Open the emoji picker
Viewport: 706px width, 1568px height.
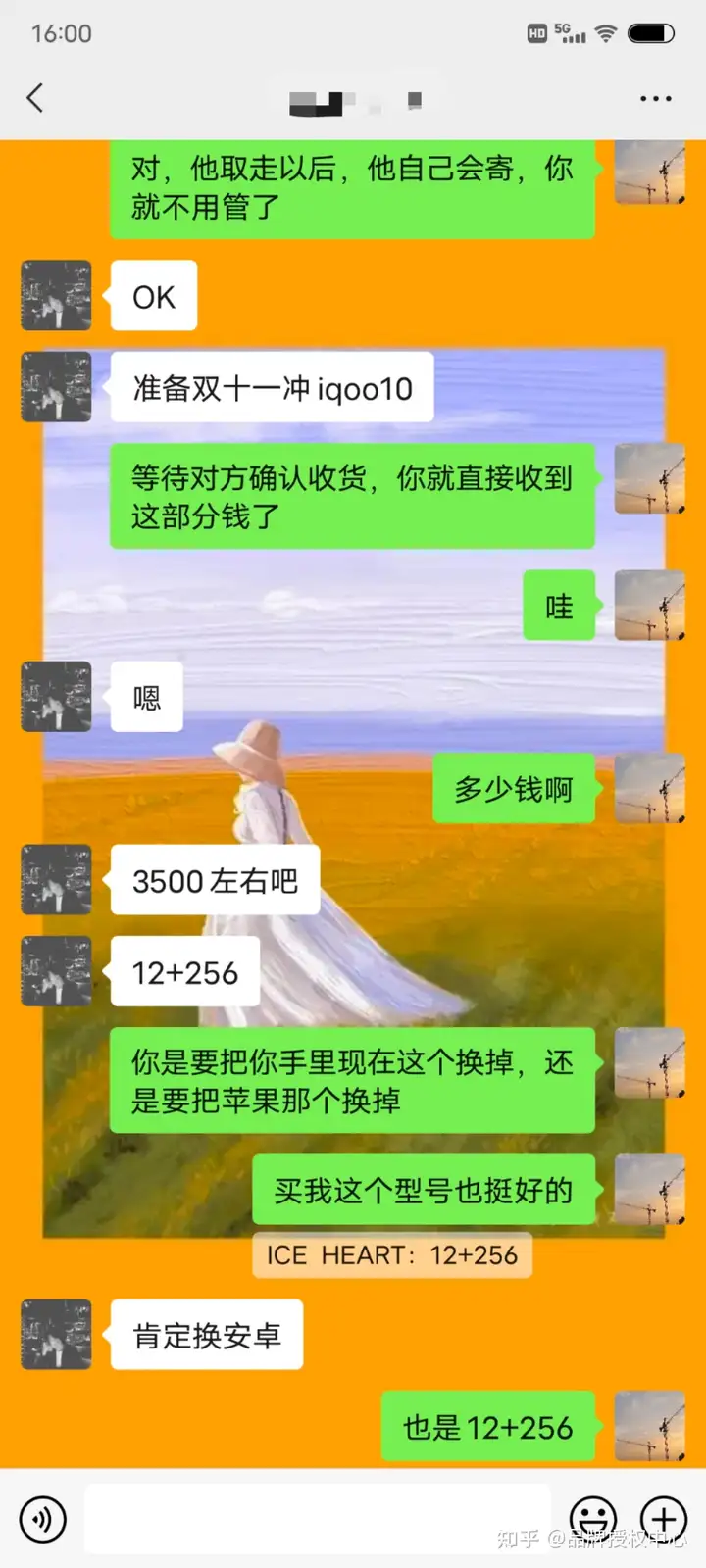[x=593, y=1519]
